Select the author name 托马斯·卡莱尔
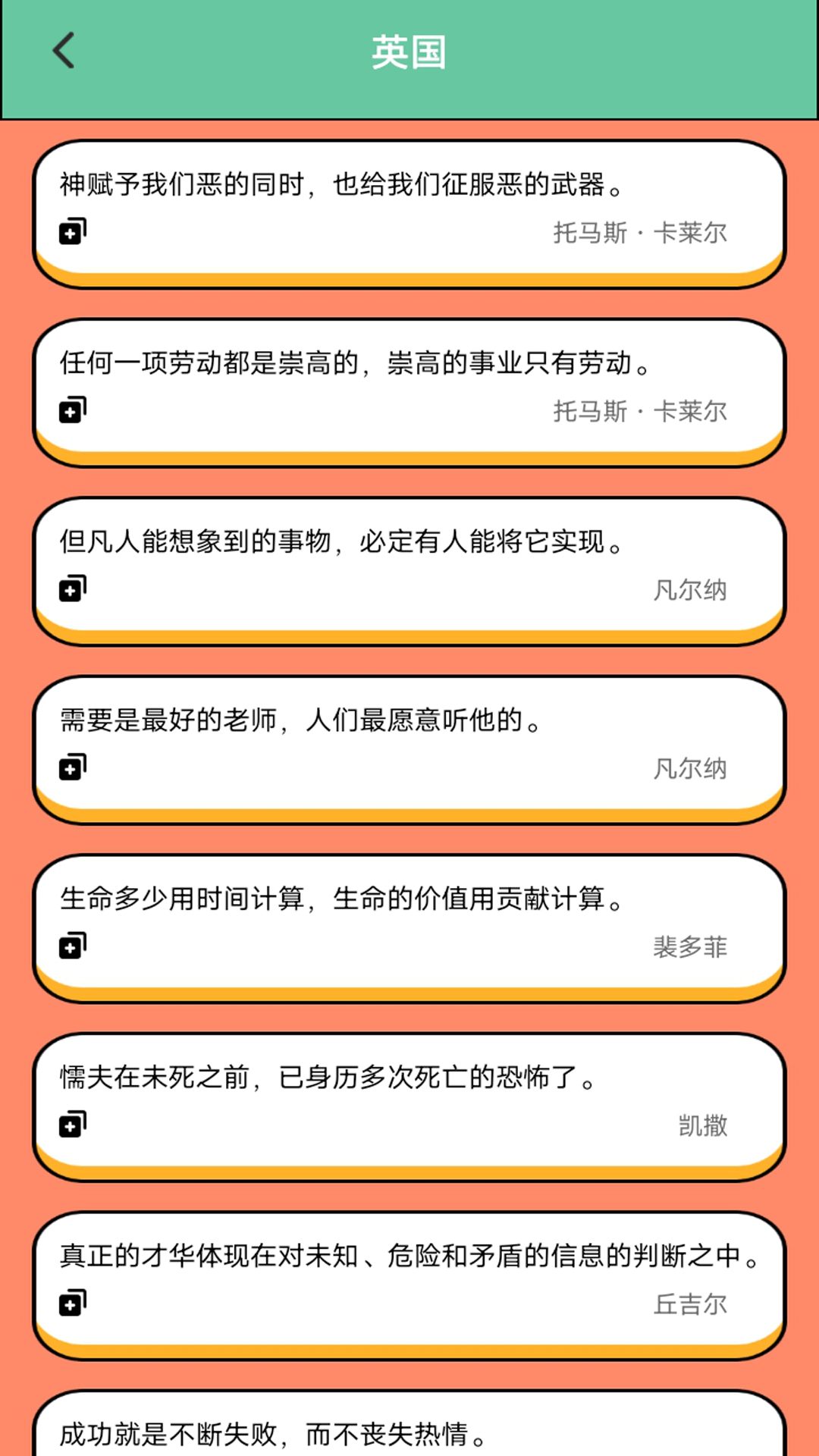Screen dimensions: 819x1456 point(641,233)
